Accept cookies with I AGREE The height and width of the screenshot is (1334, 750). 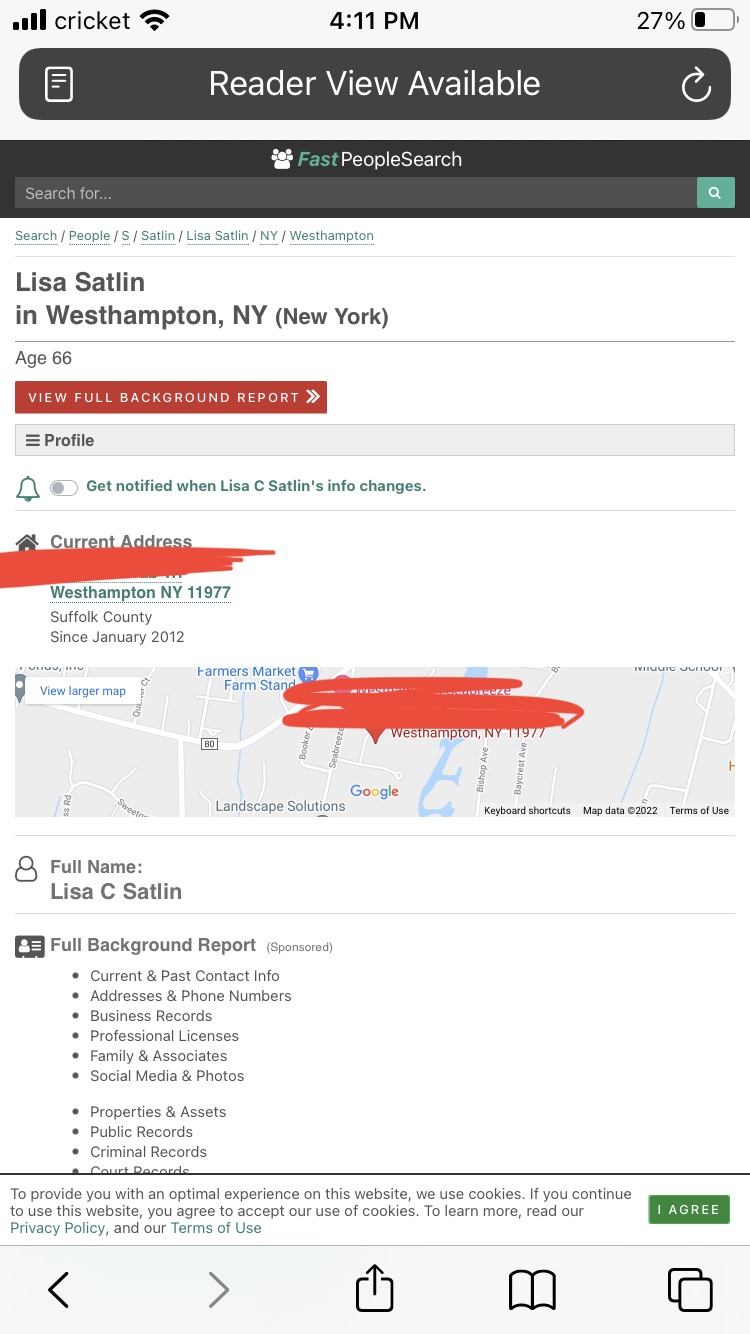[x=689, y=1209]
